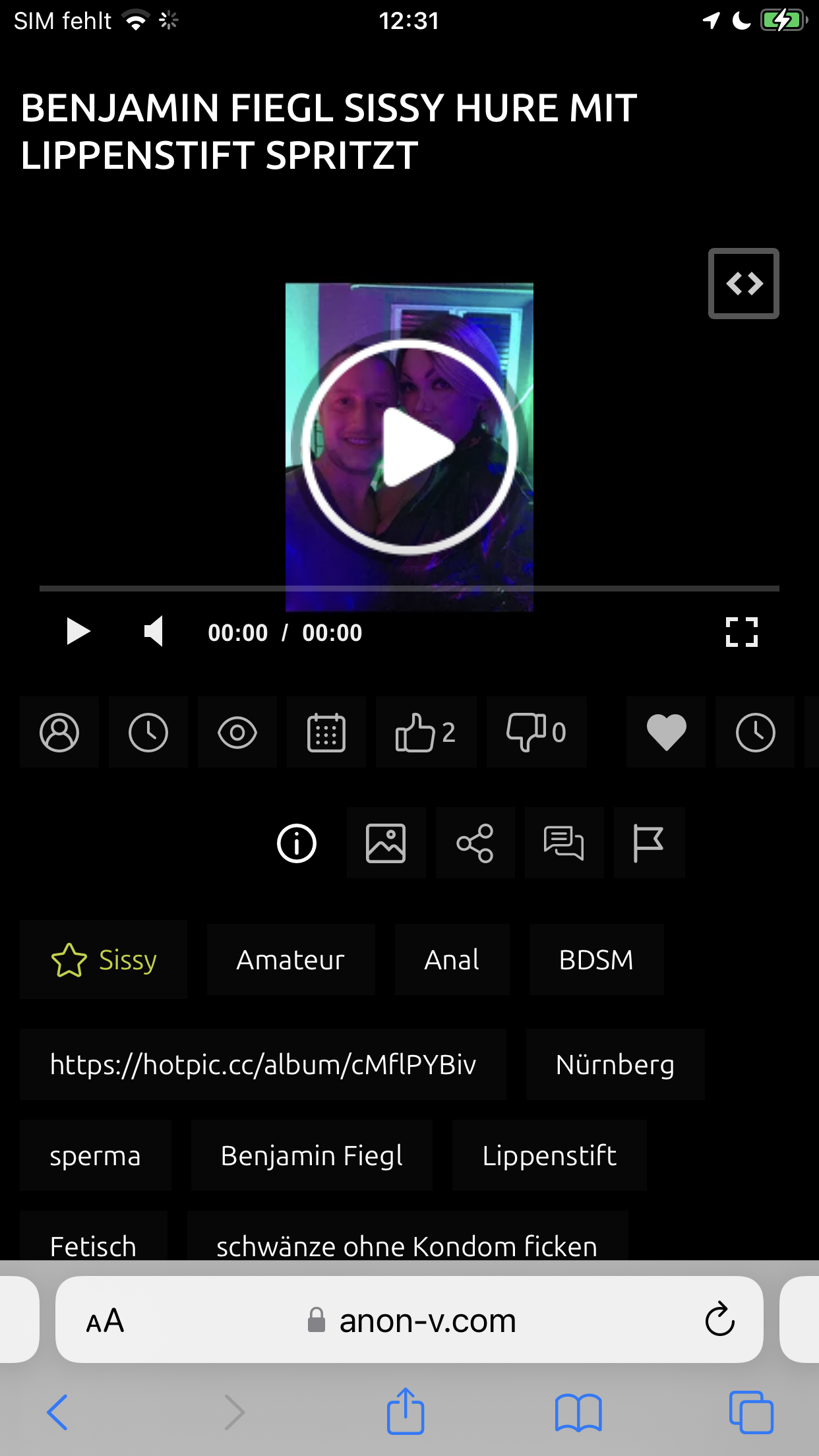Tap the anon-v.com address bar

pos(409,1319)
